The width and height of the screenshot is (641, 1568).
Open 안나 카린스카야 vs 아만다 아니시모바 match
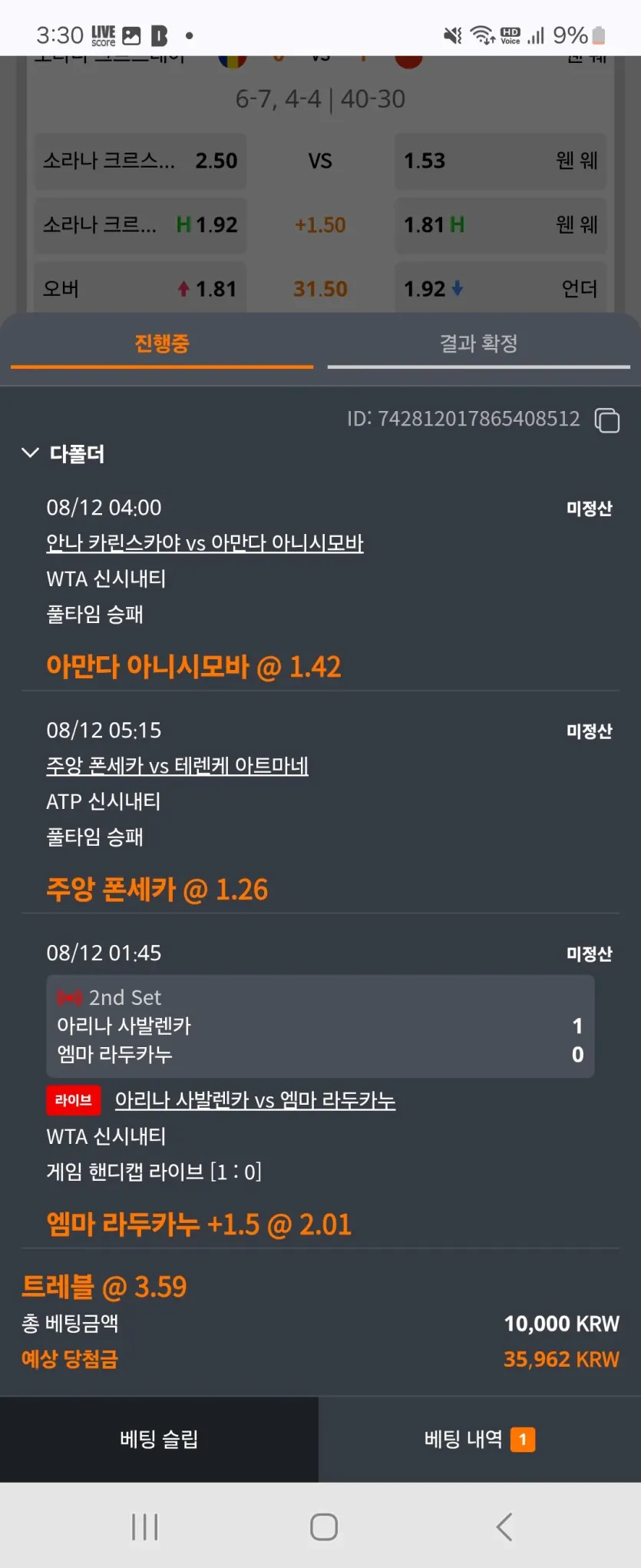205,543
